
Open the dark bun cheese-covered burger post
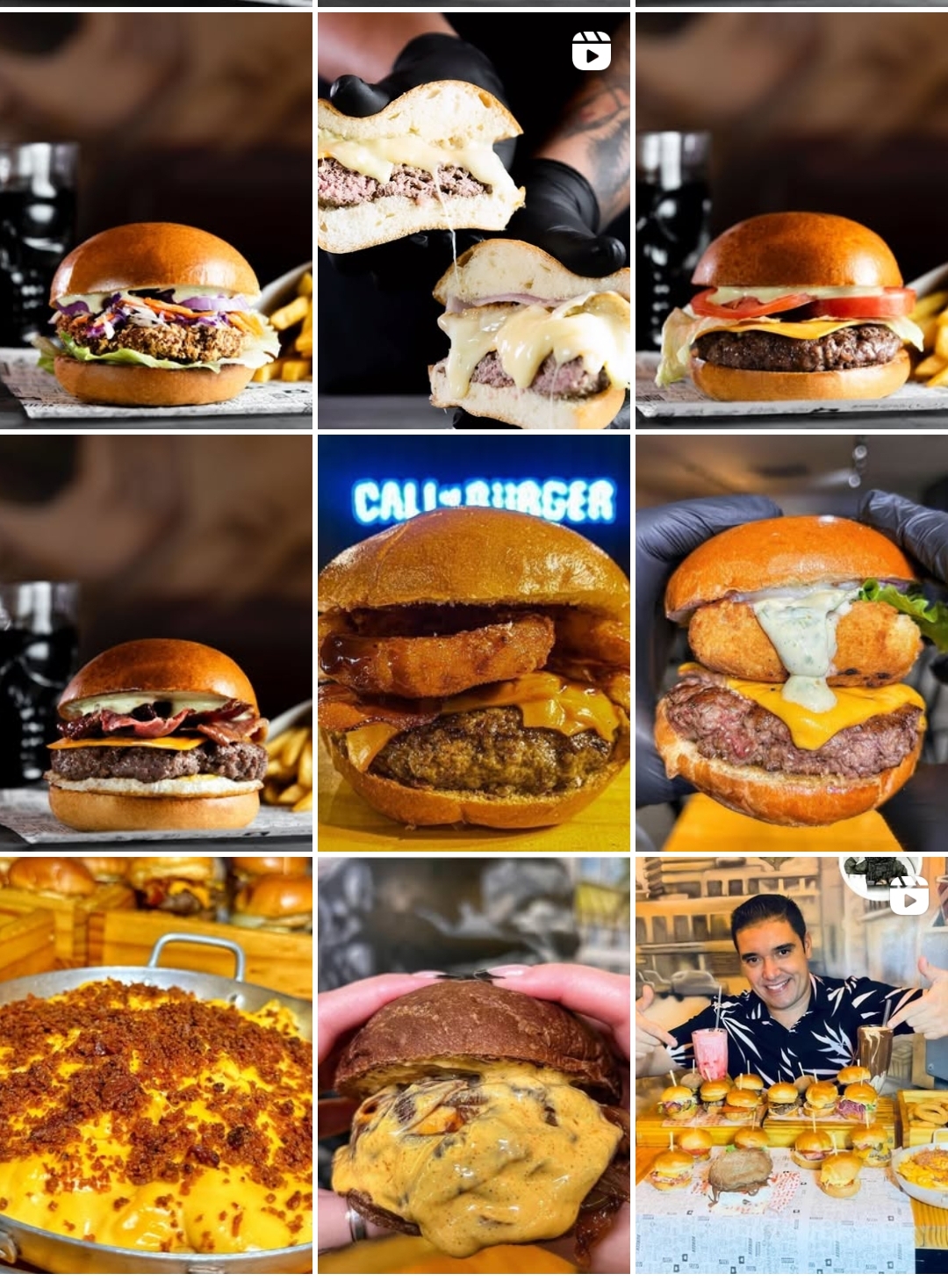point(473,1064)
